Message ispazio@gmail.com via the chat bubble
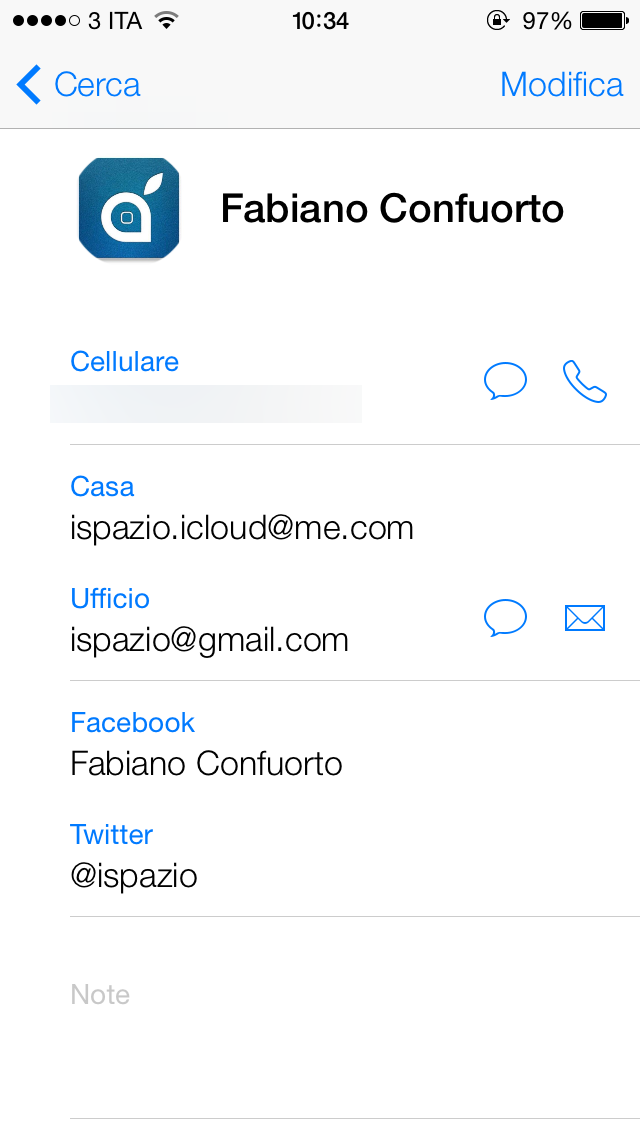The image size is (640, 1136). (505, 618)
